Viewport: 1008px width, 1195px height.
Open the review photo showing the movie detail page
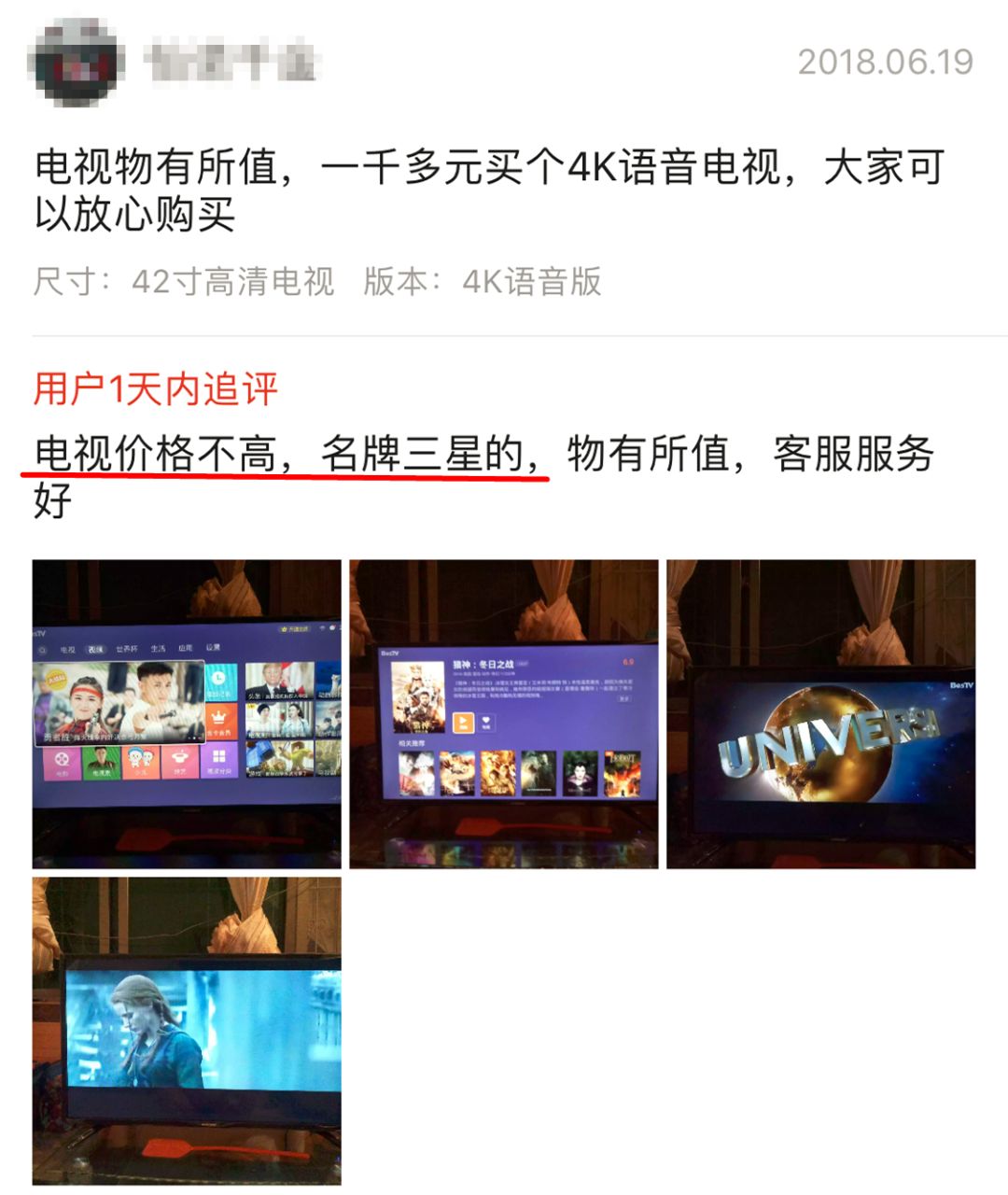(x=504, y=714)
